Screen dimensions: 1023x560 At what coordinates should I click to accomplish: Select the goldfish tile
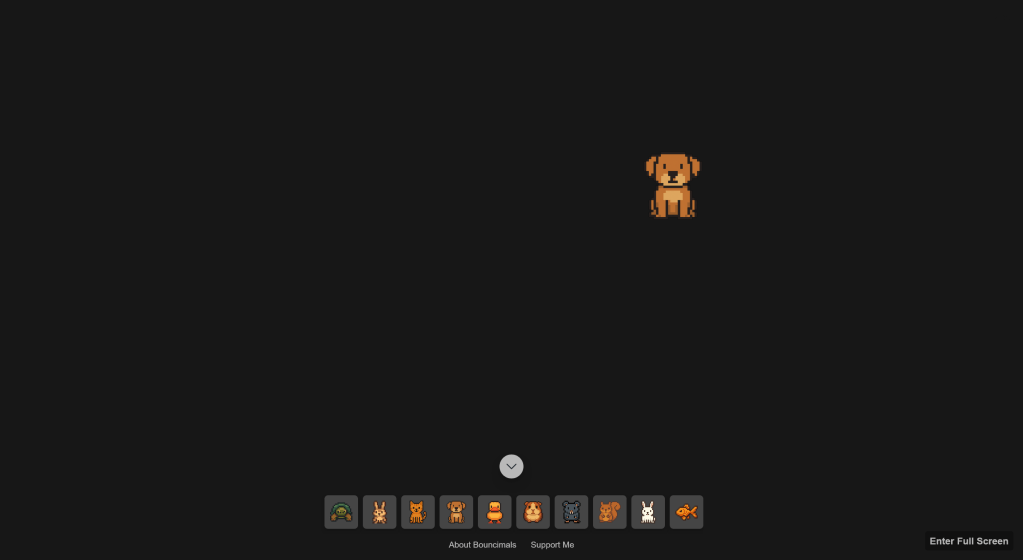[686, 512]
